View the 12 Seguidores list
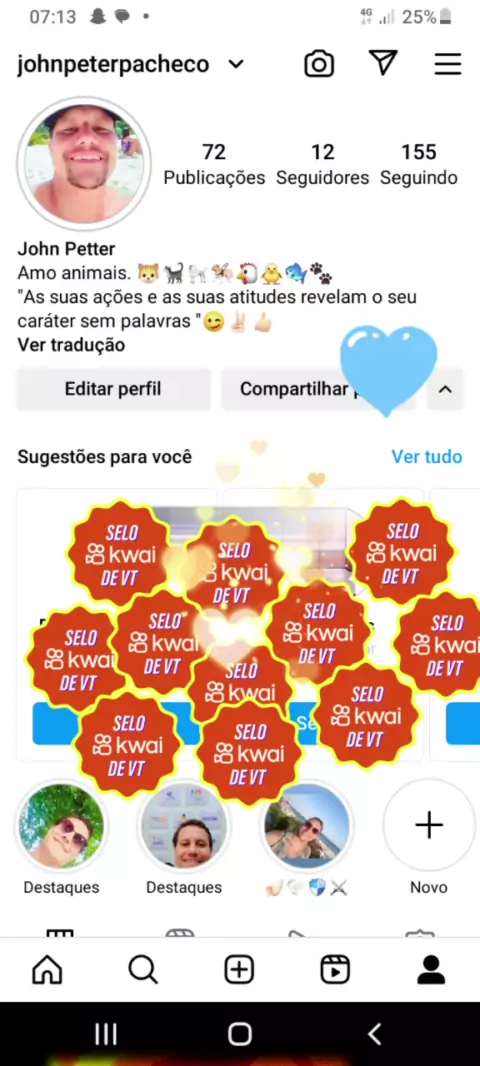 [x=322, y=165]
